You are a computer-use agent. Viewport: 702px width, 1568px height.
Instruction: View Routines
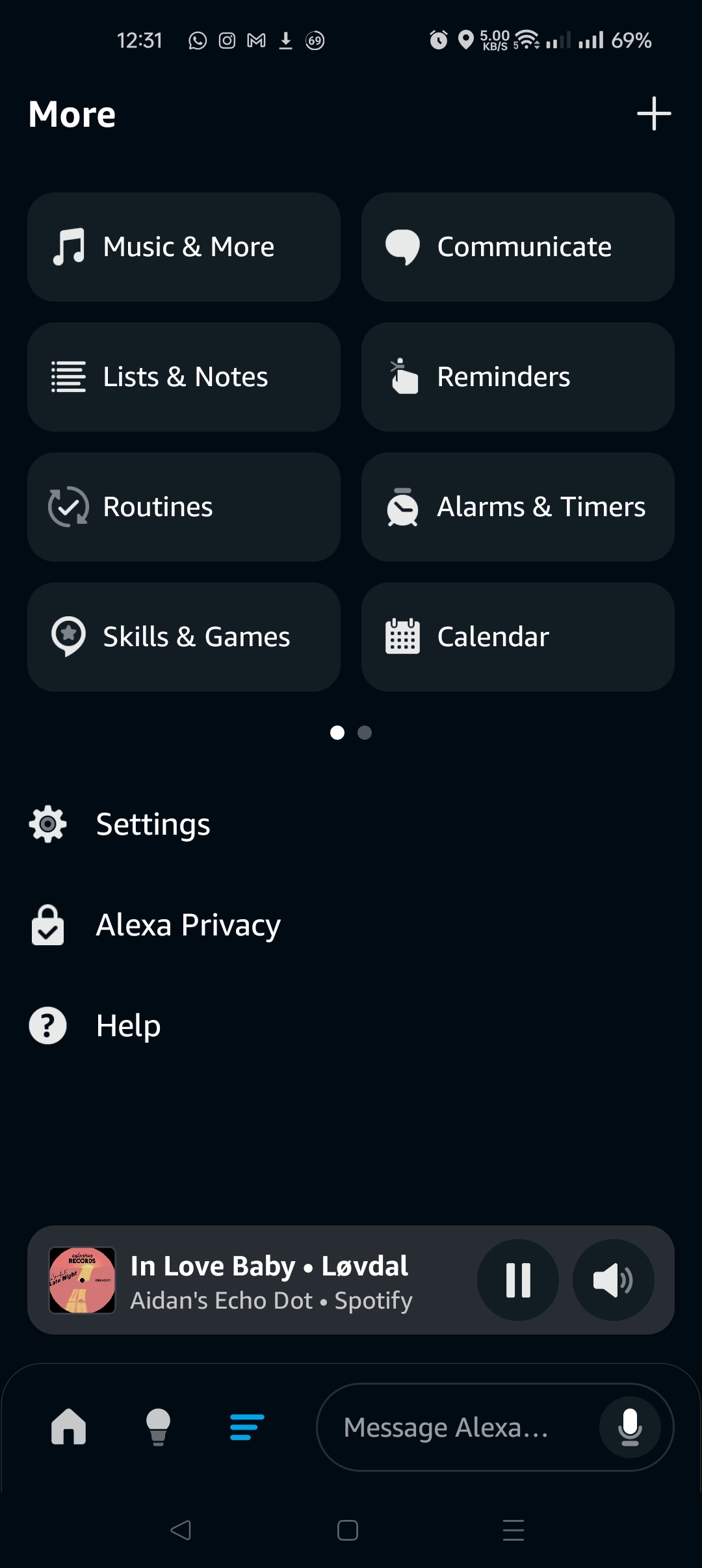point(184,507)
